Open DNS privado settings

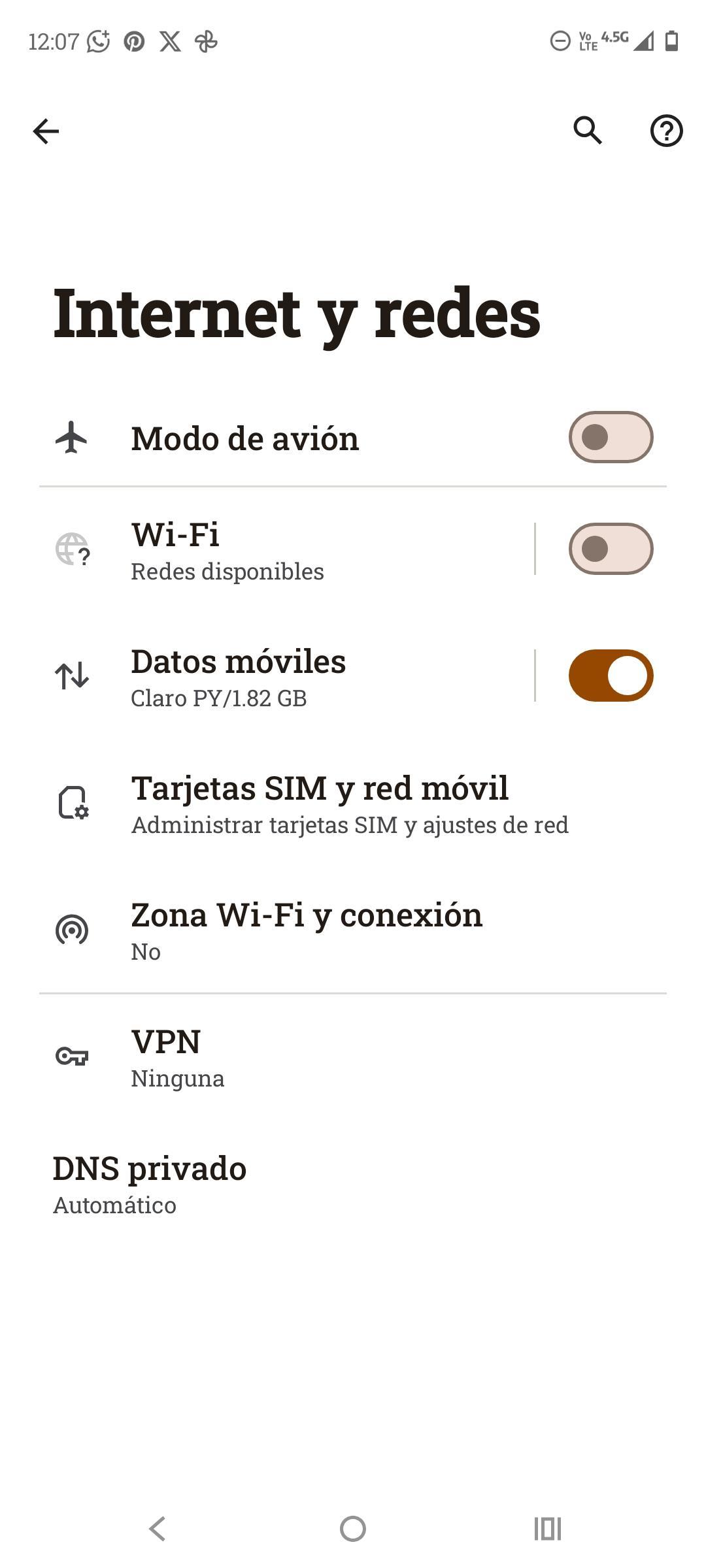tap(149, 1183)
